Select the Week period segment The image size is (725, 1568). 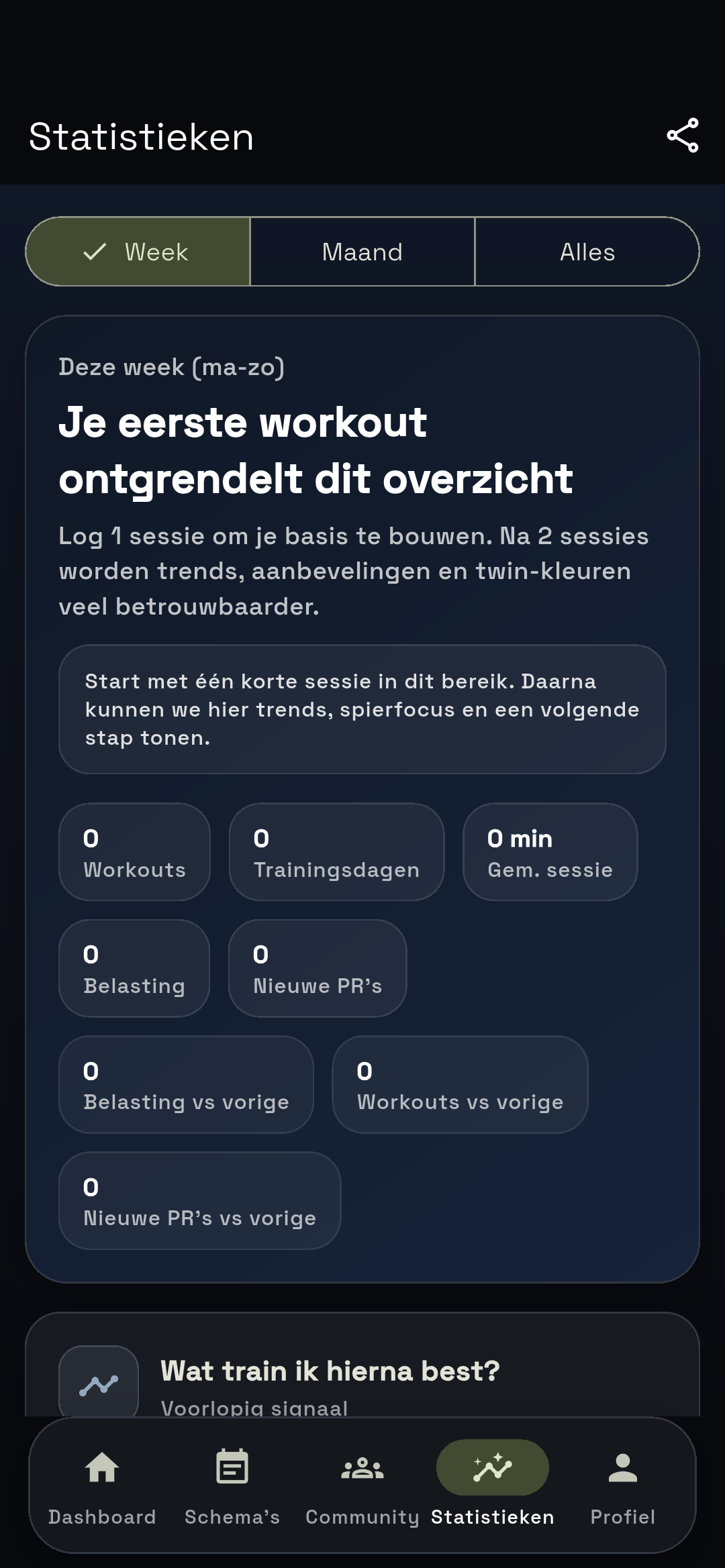[x=138, y=252]
